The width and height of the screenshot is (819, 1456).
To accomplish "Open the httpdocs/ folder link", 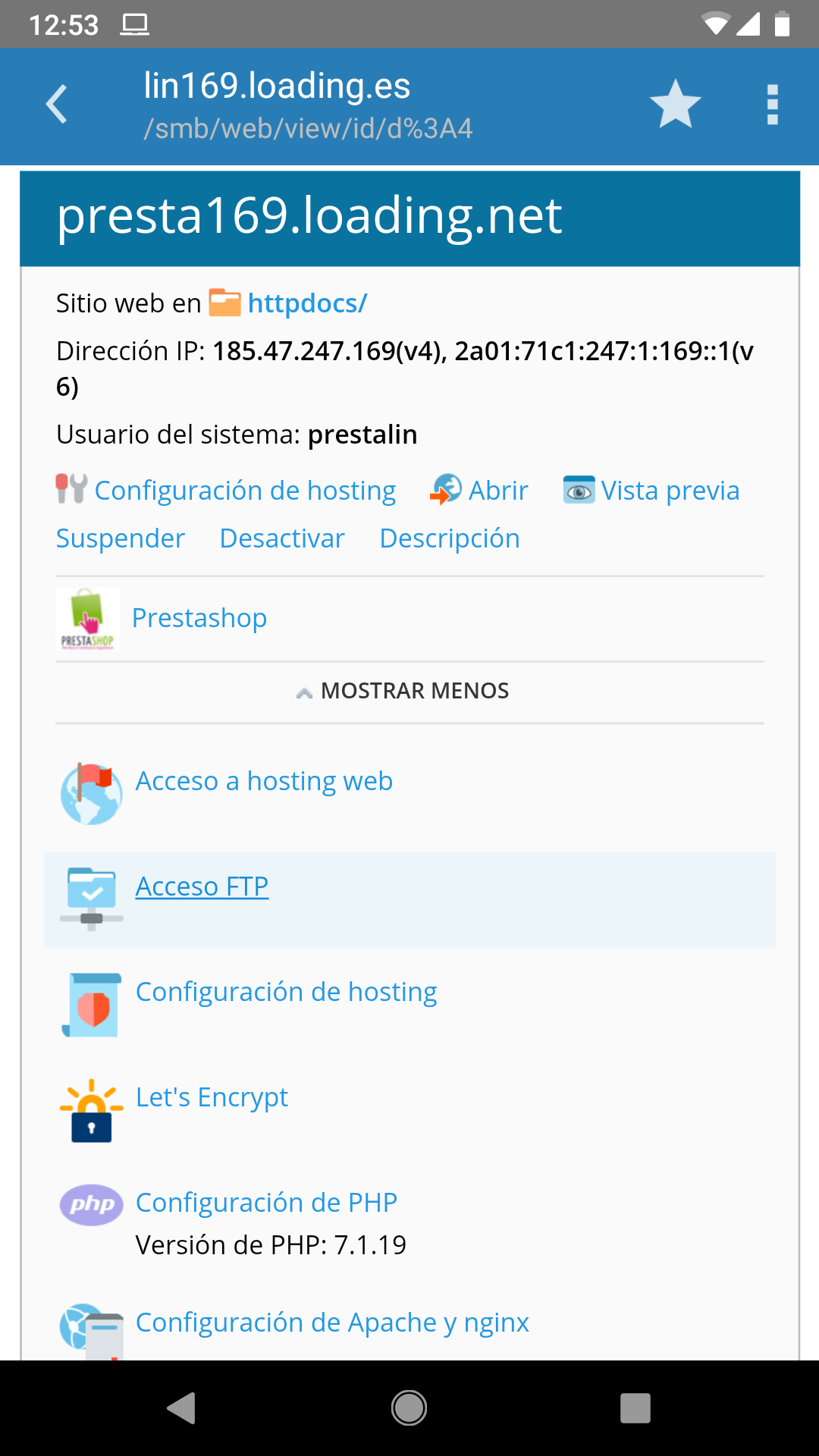I will (288, 303).
